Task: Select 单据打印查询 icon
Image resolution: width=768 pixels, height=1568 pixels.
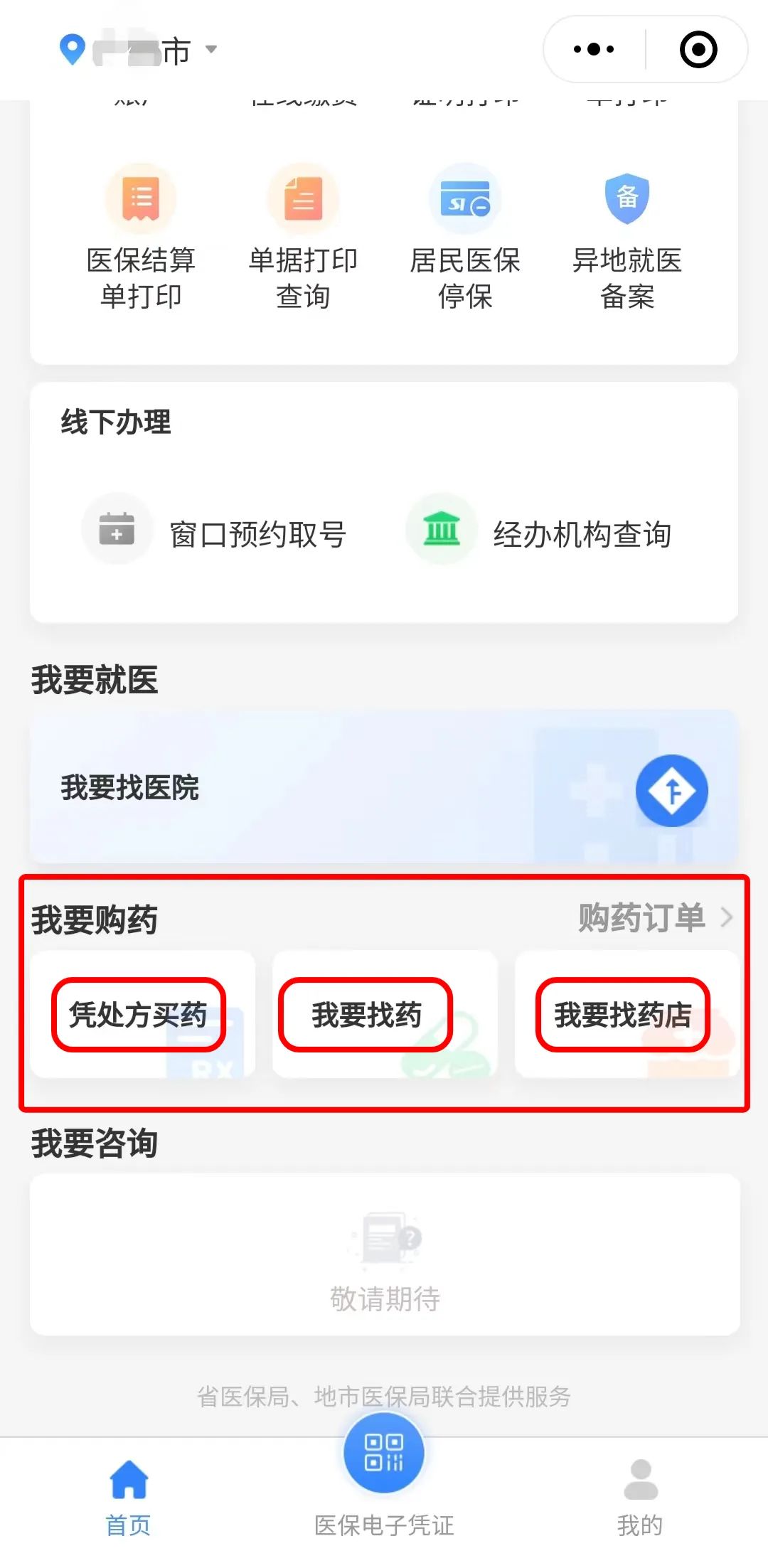Action: [x=303, y=200]
